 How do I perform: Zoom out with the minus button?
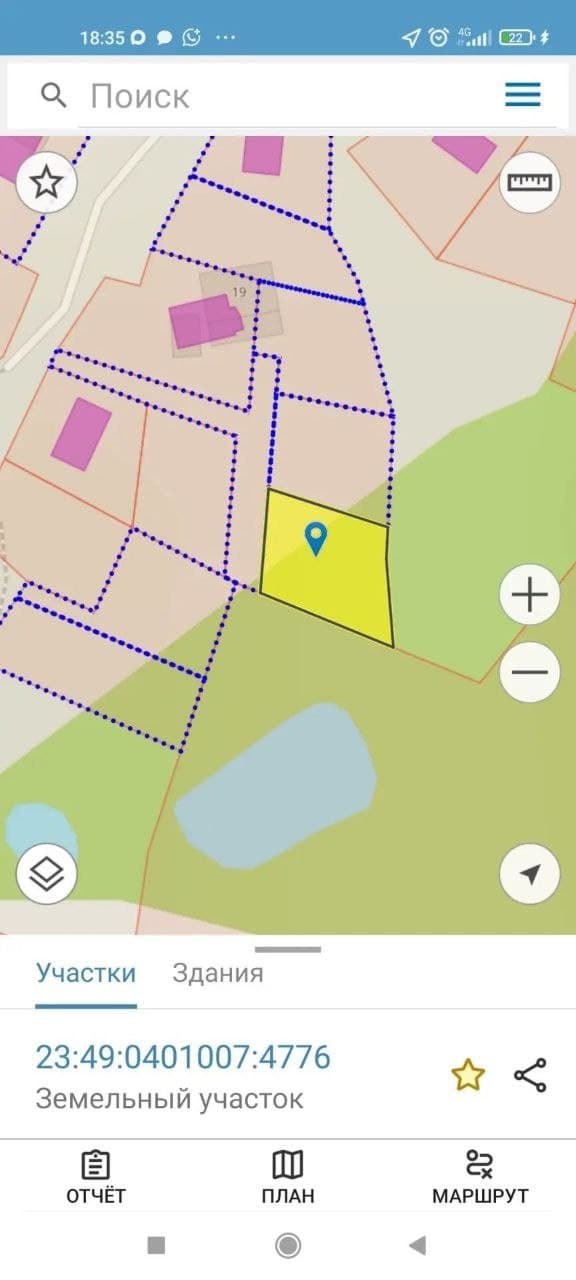(529, 671)
